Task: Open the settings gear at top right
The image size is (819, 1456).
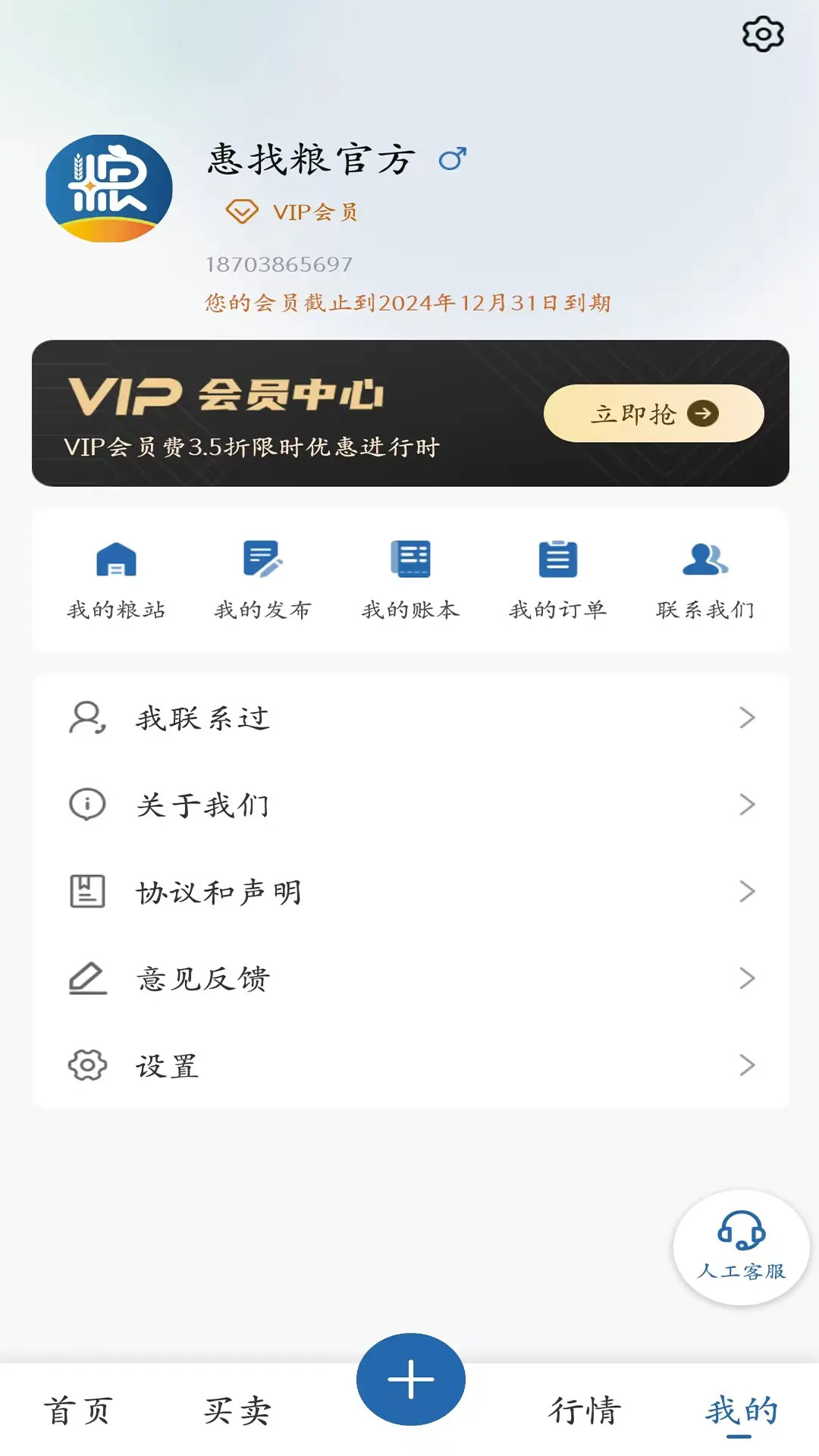Action: pos(763,33)
